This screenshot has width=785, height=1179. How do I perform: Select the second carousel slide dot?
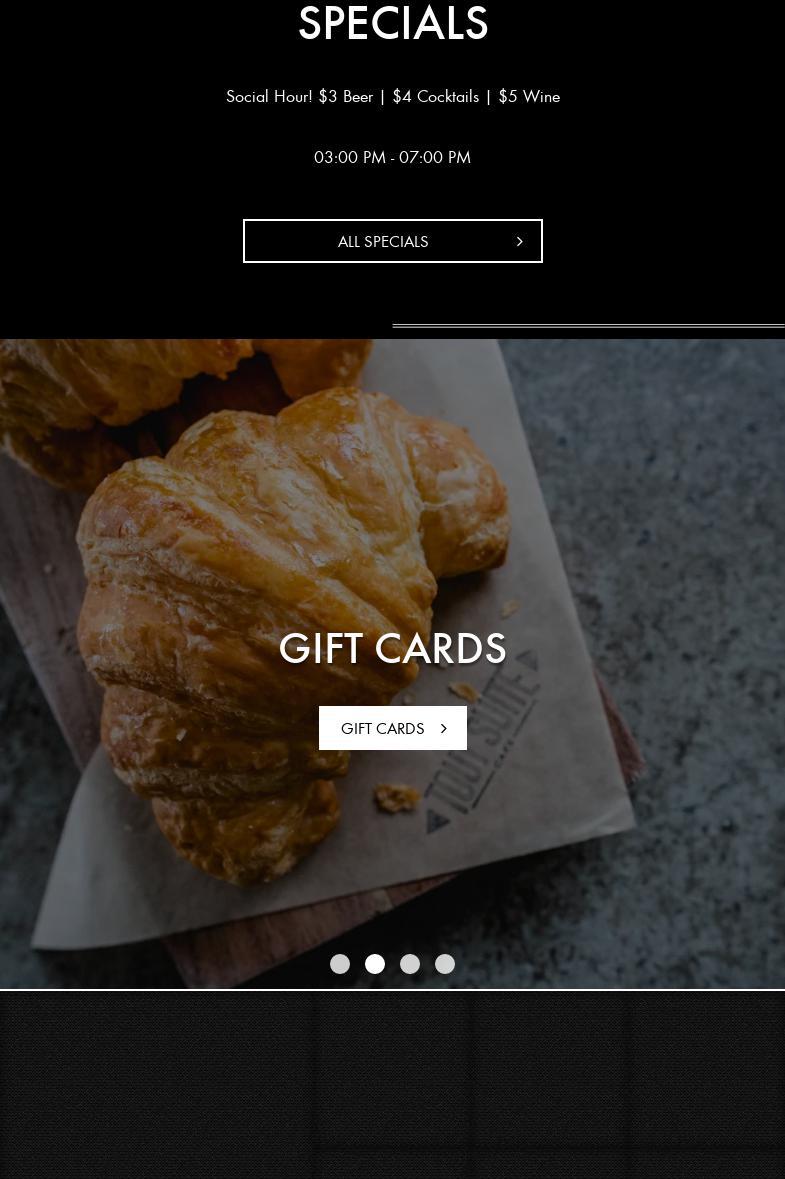pos(375,964)
